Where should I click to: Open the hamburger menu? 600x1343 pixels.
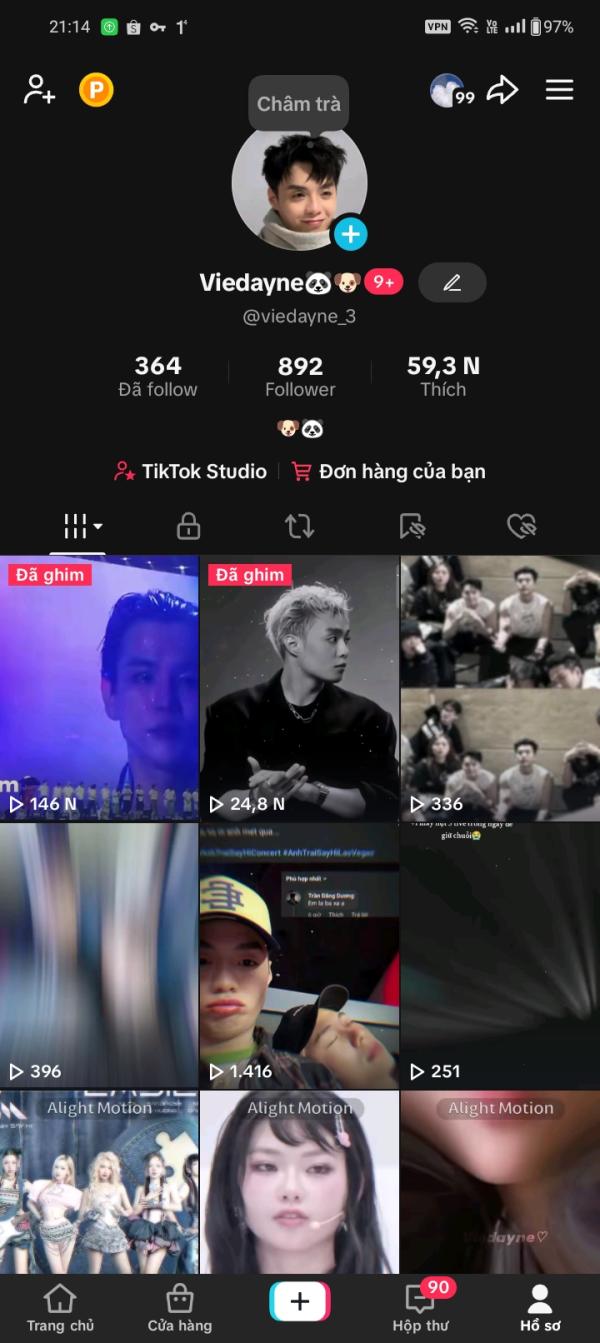pyautogui.click(x=559, y=90)
